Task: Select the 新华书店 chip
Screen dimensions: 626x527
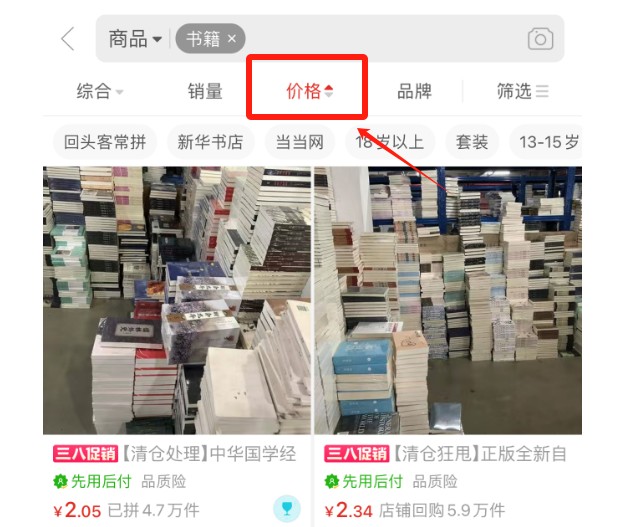Action: [210, 142]
